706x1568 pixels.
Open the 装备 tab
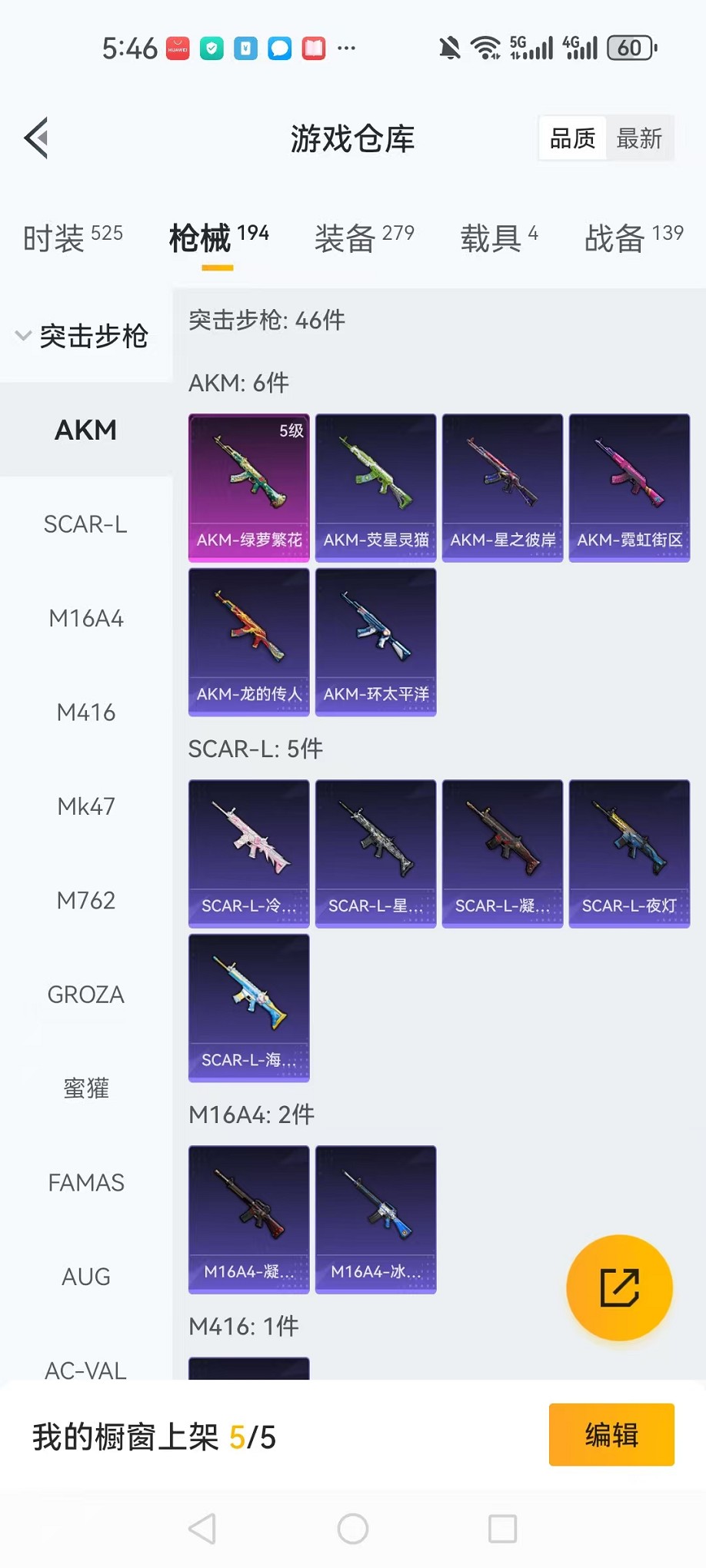click(364, 238)
